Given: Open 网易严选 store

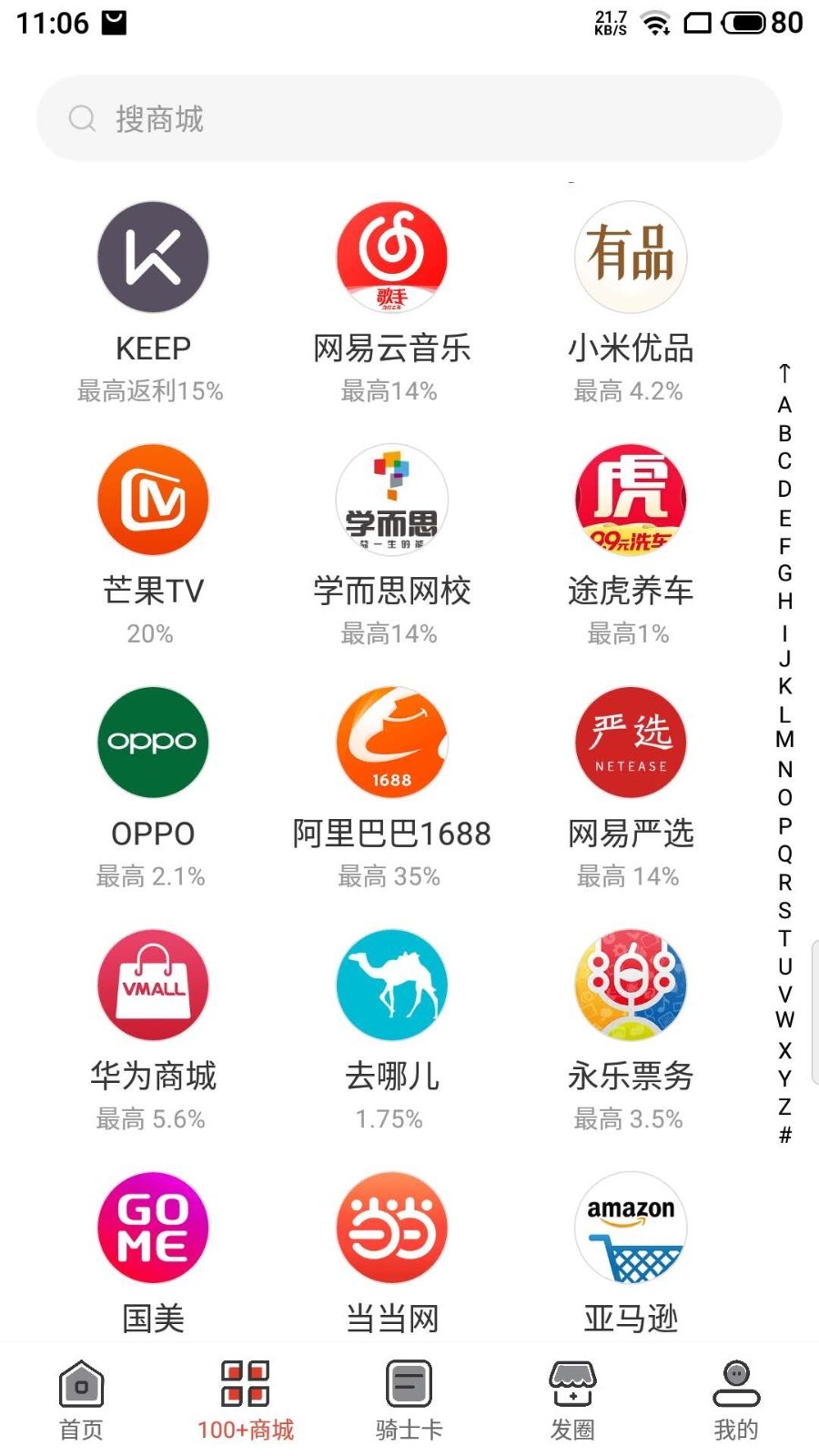Looking at the screenshot, I should (x=630, y=743).
